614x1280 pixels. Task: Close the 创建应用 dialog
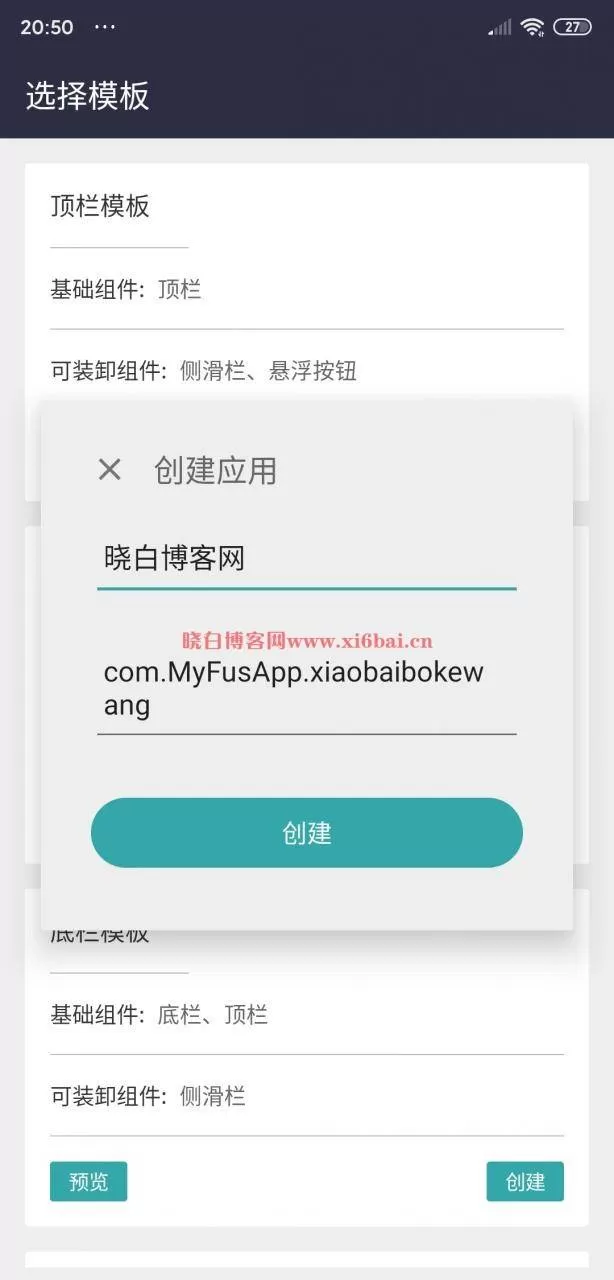pyautogui.click(x=110, y=470)
